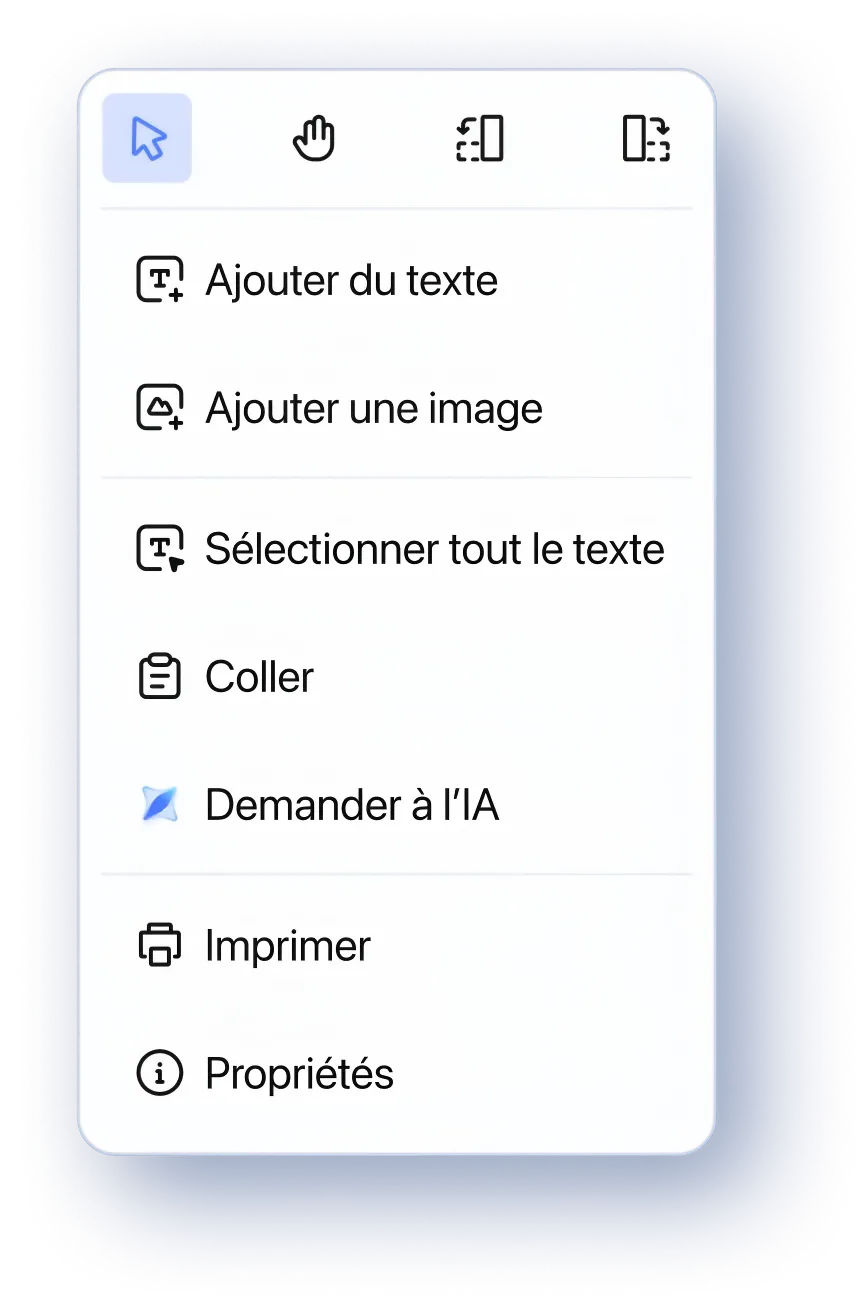The image size is (866, 1306).
Task: Rotate the page clockwise
Action: [x=646, y=138]
